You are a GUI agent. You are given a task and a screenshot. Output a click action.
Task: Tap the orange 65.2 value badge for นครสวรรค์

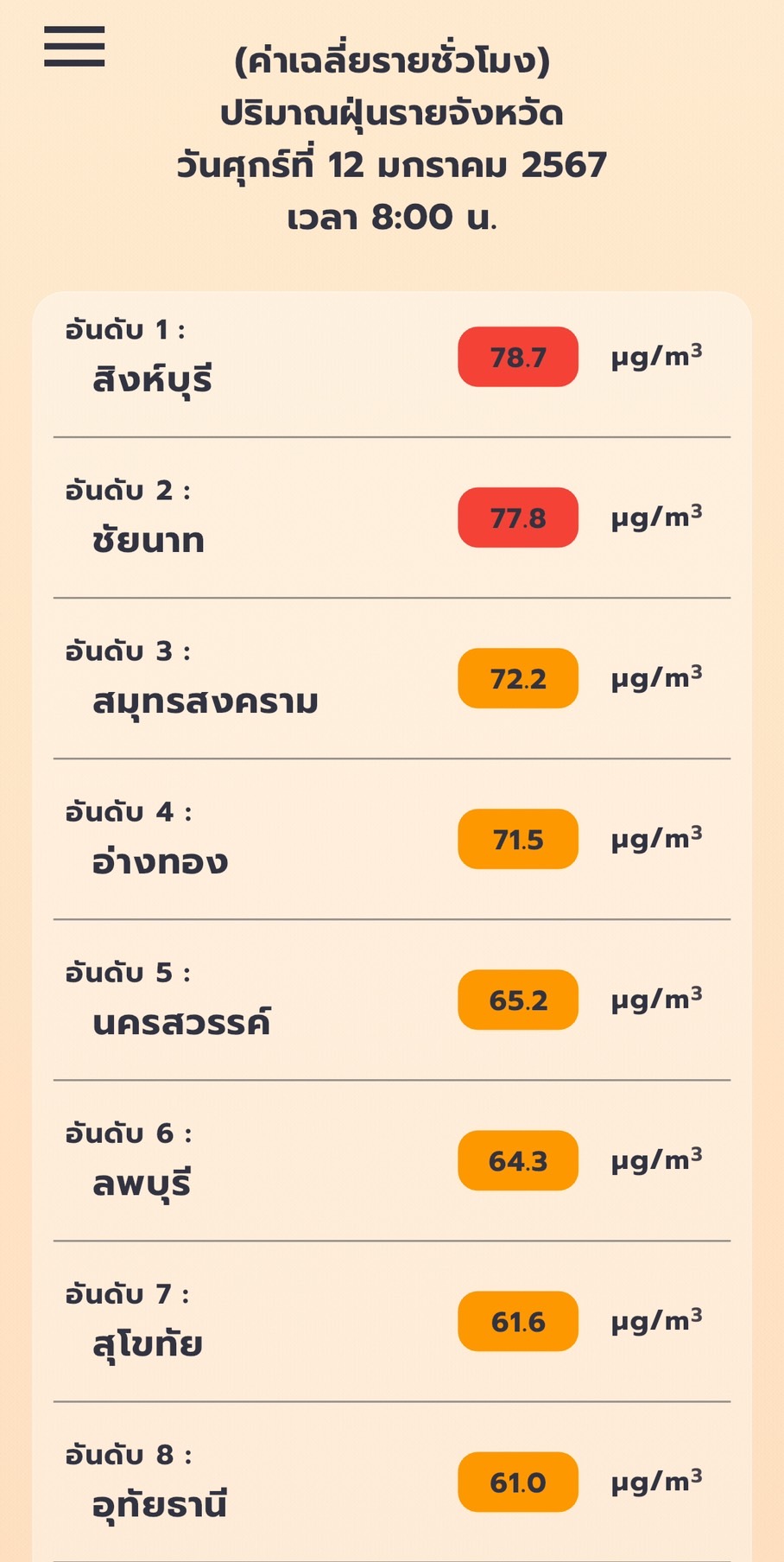click(x=517, y=1000)
